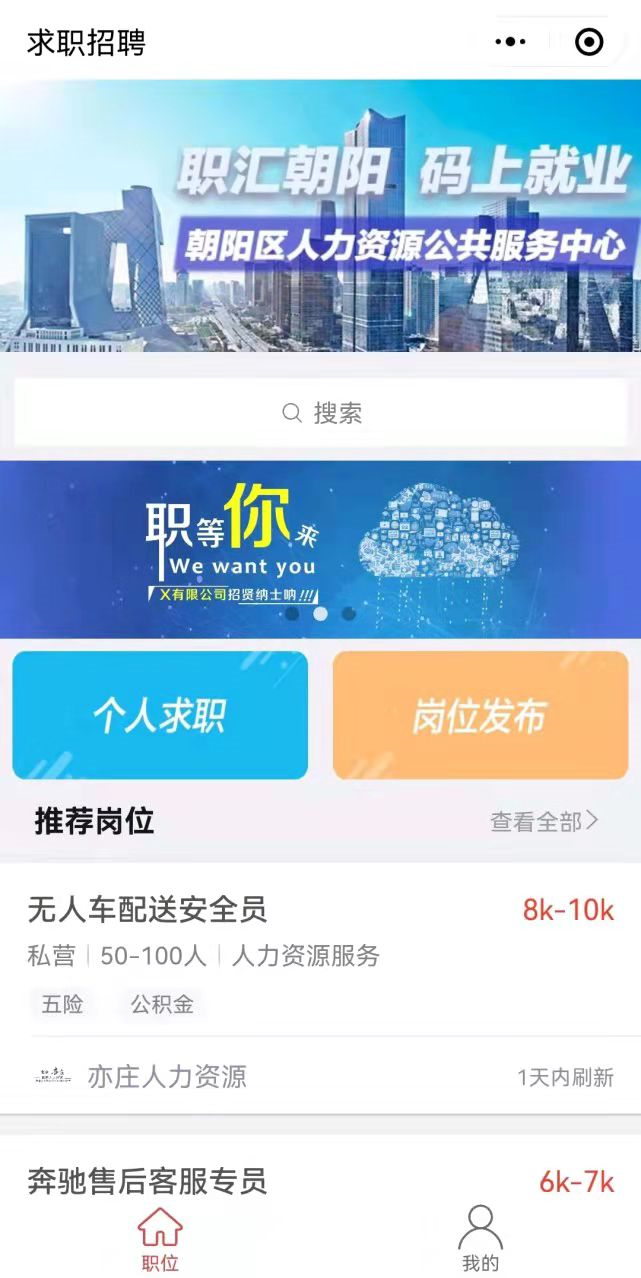Open the 职等你来 carousel banner
Viewport: 641px width, 1278px height.
tap(320, 549)
